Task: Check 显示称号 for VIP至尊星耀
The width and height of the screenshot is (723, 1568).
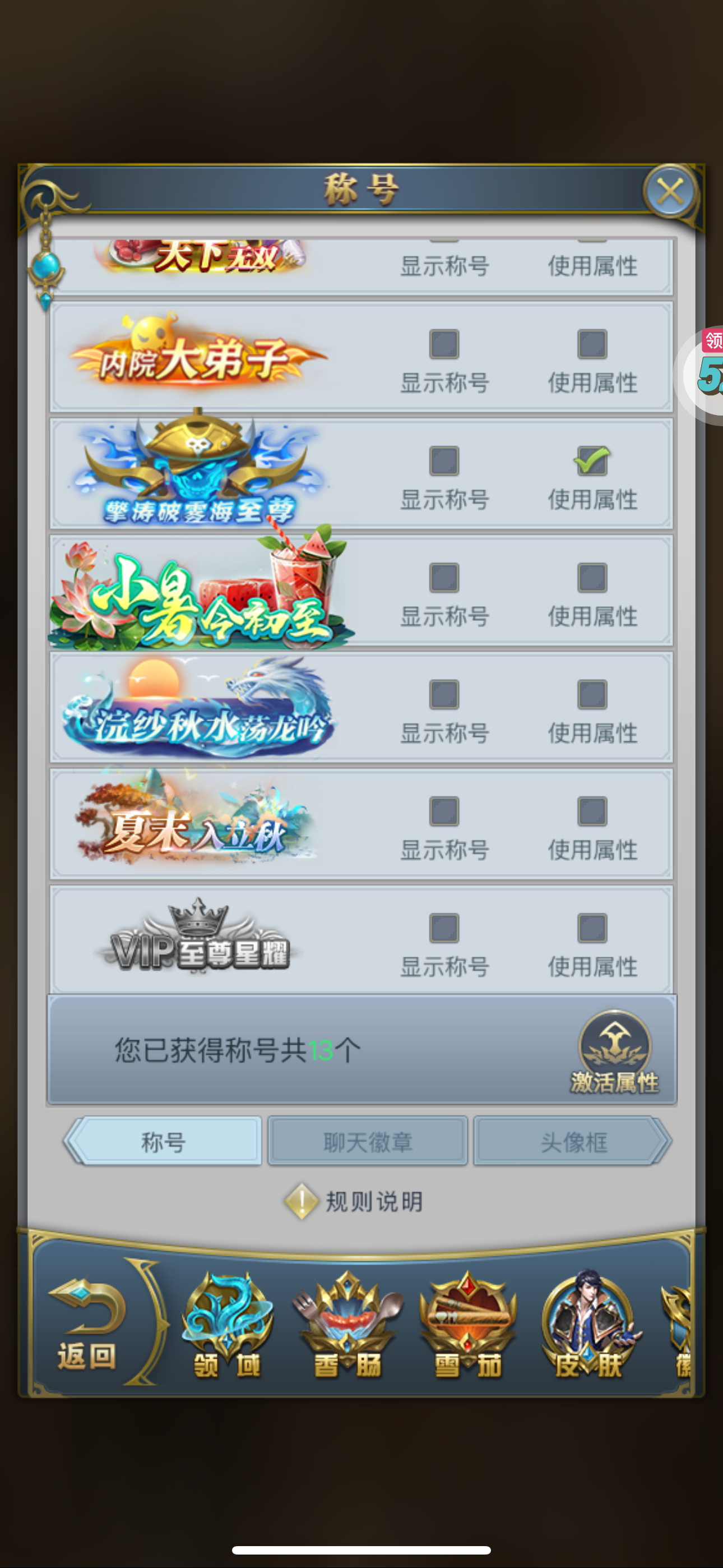Action: 444,928
